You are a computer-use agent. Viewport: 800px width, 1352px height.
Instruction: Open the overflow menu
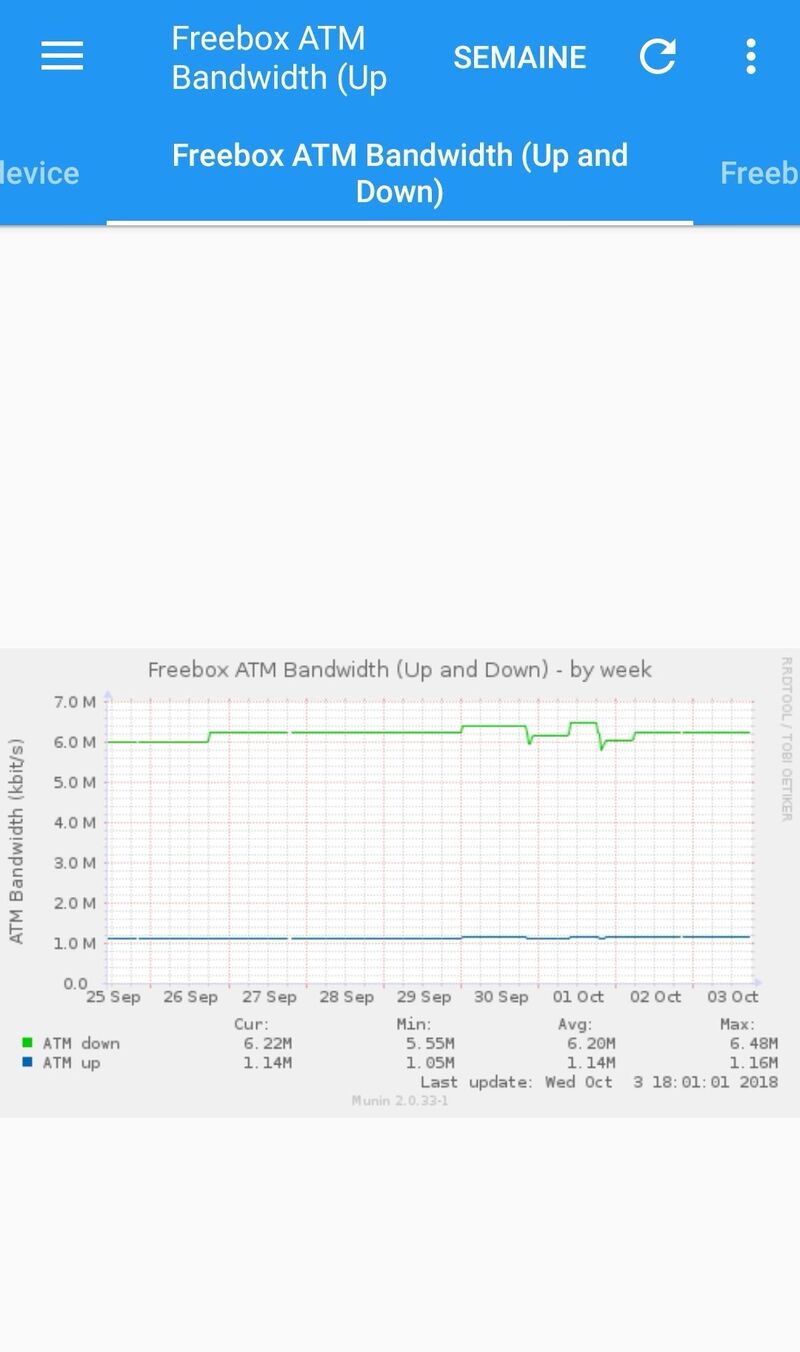pos(750,57)
